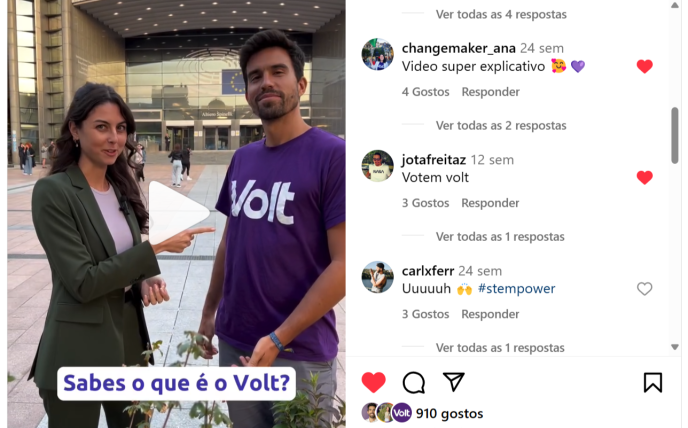Open changemaker_ana's profile
Viewport: 688px width, 428px height.
point(458,48)
